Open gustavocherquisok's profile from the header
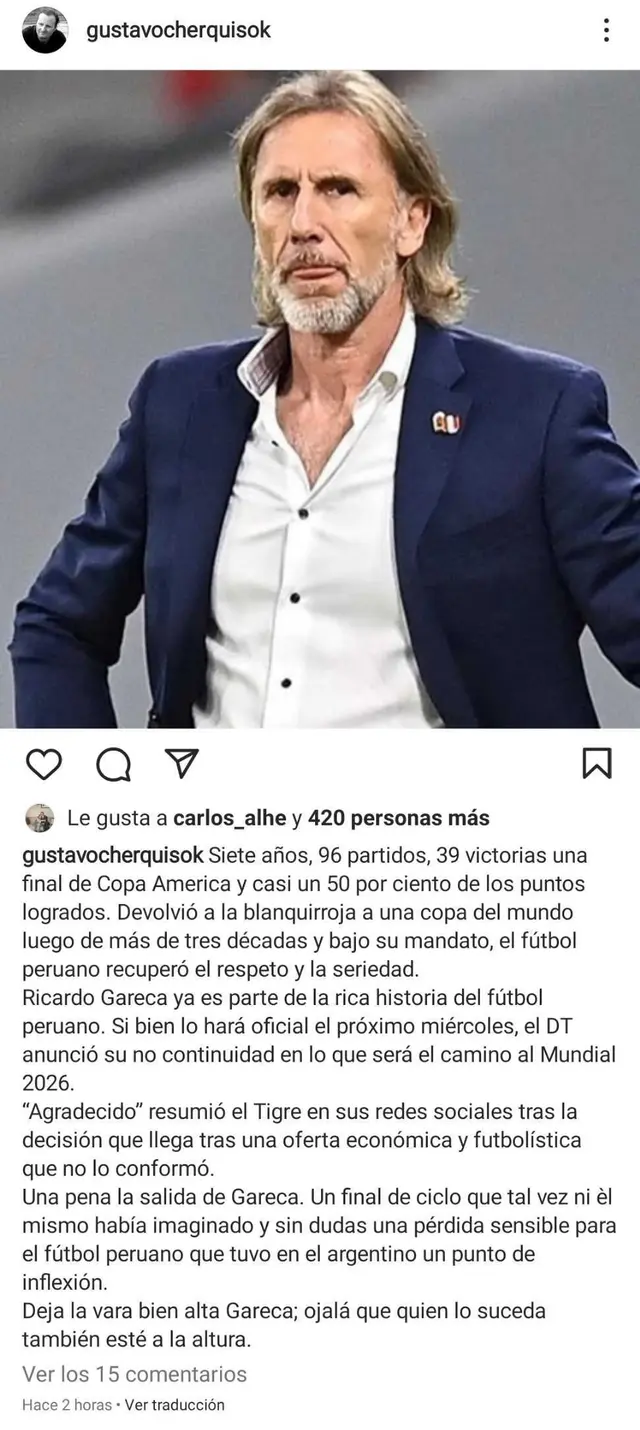Image resolution: width=640 pixels, height=1430 pixels. [178, 31]
